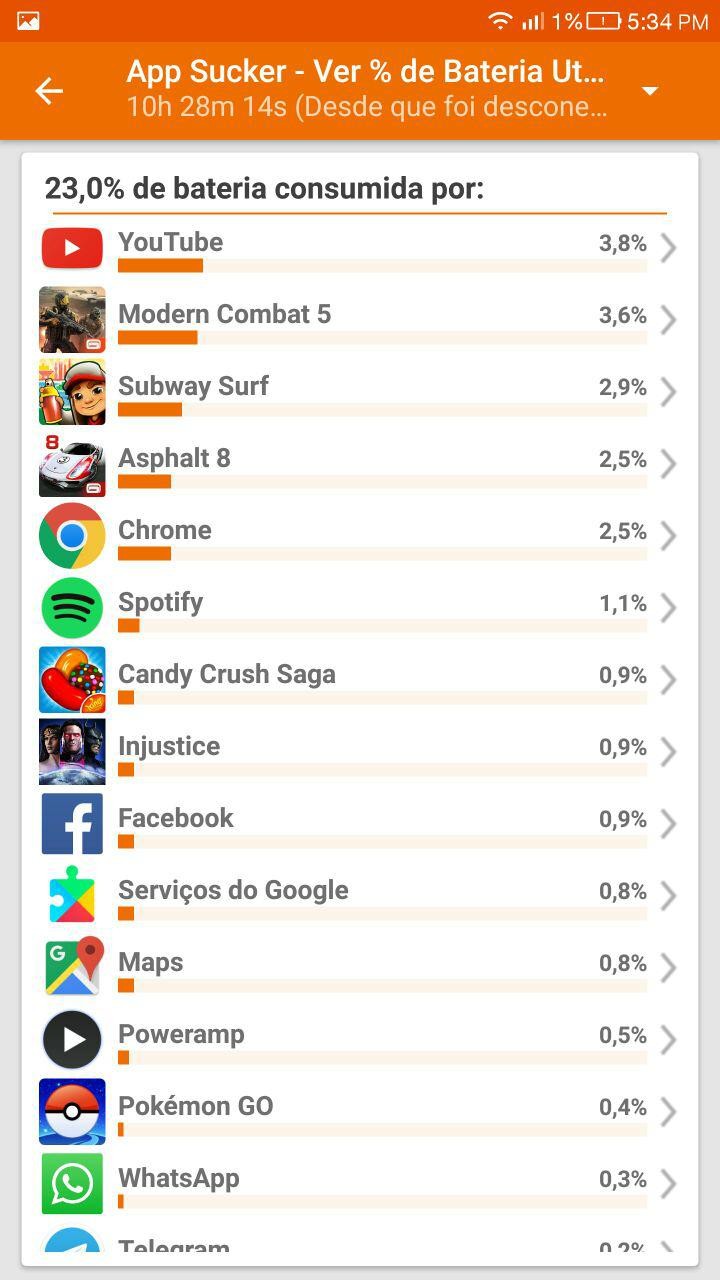Open the Subway Surf usage row

coord(360,392)
